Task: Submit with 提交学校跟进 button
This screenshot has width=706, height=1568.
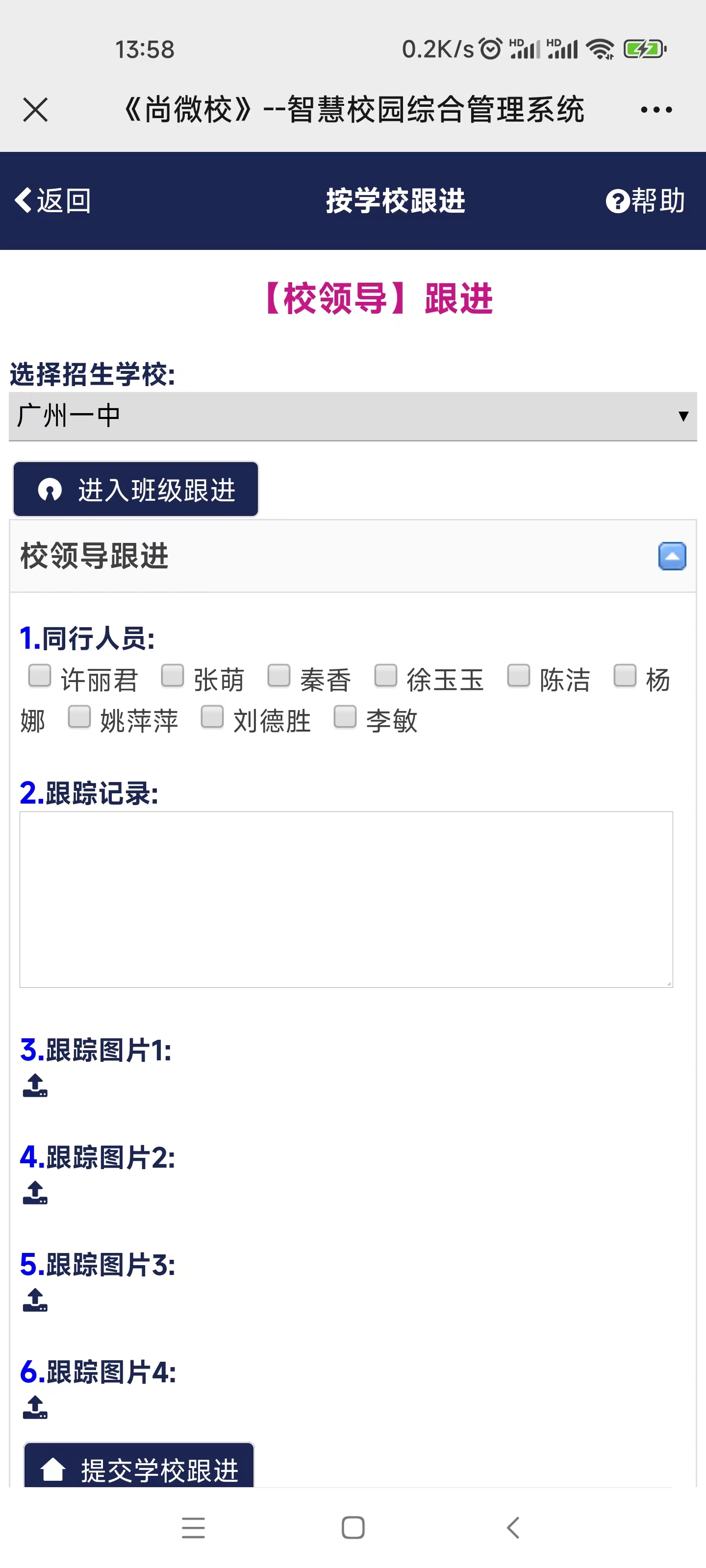Action: 139,1466
